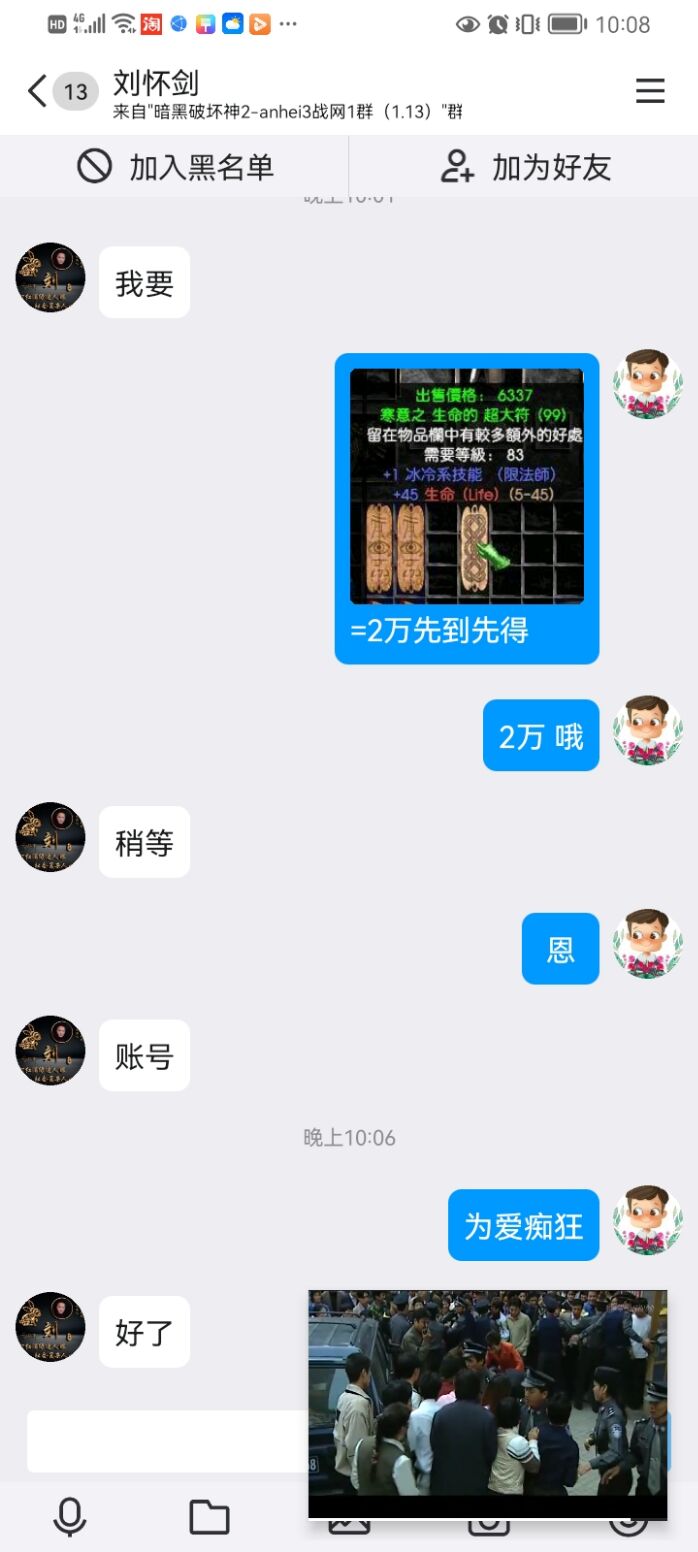This screenshot has height=1552, width=698.
Task: Go back to the message list
Action: pyautogui.click(x=38, y=92)
